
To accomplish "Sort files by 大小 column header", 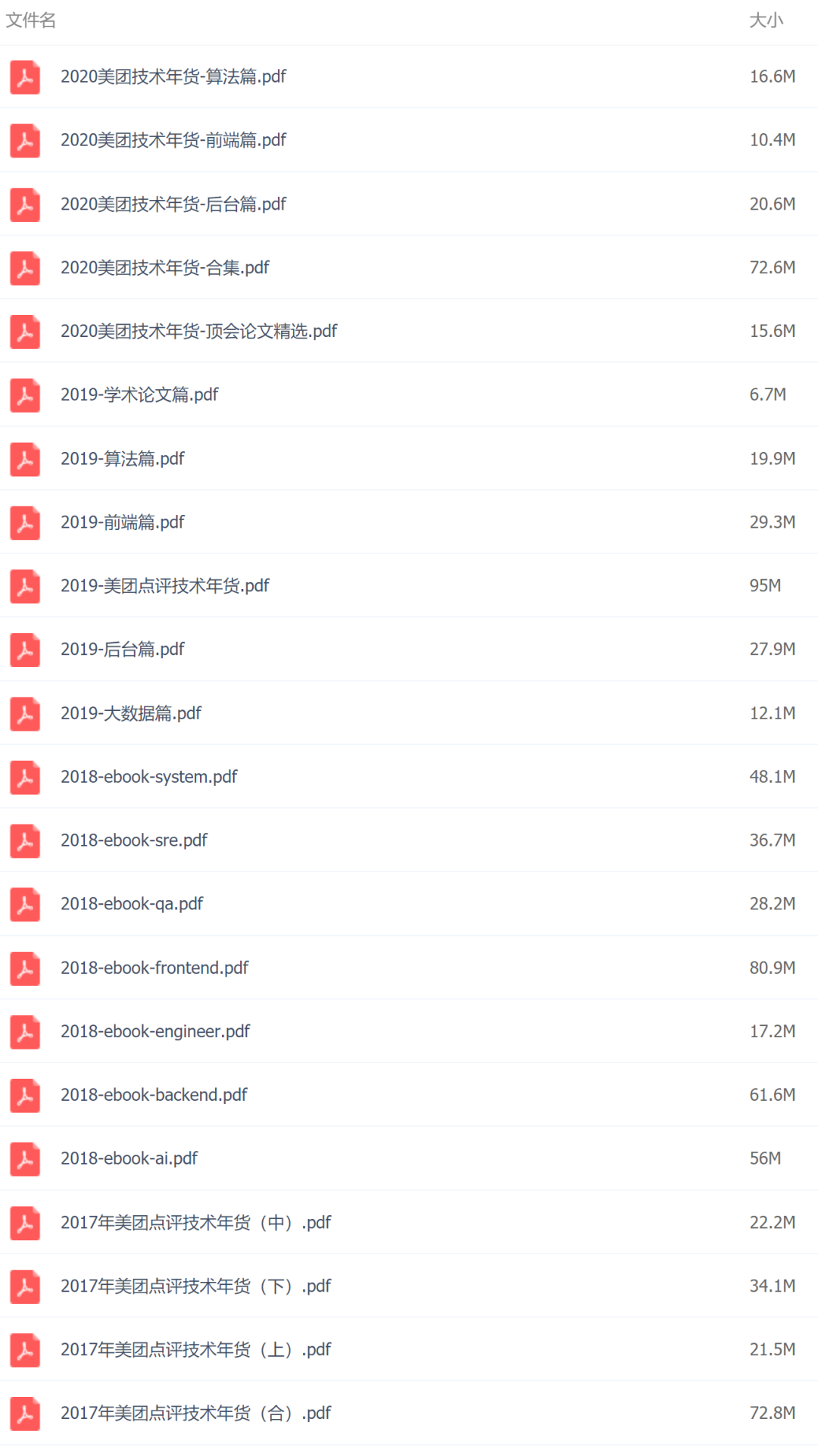I will click(x=766, y=20).
